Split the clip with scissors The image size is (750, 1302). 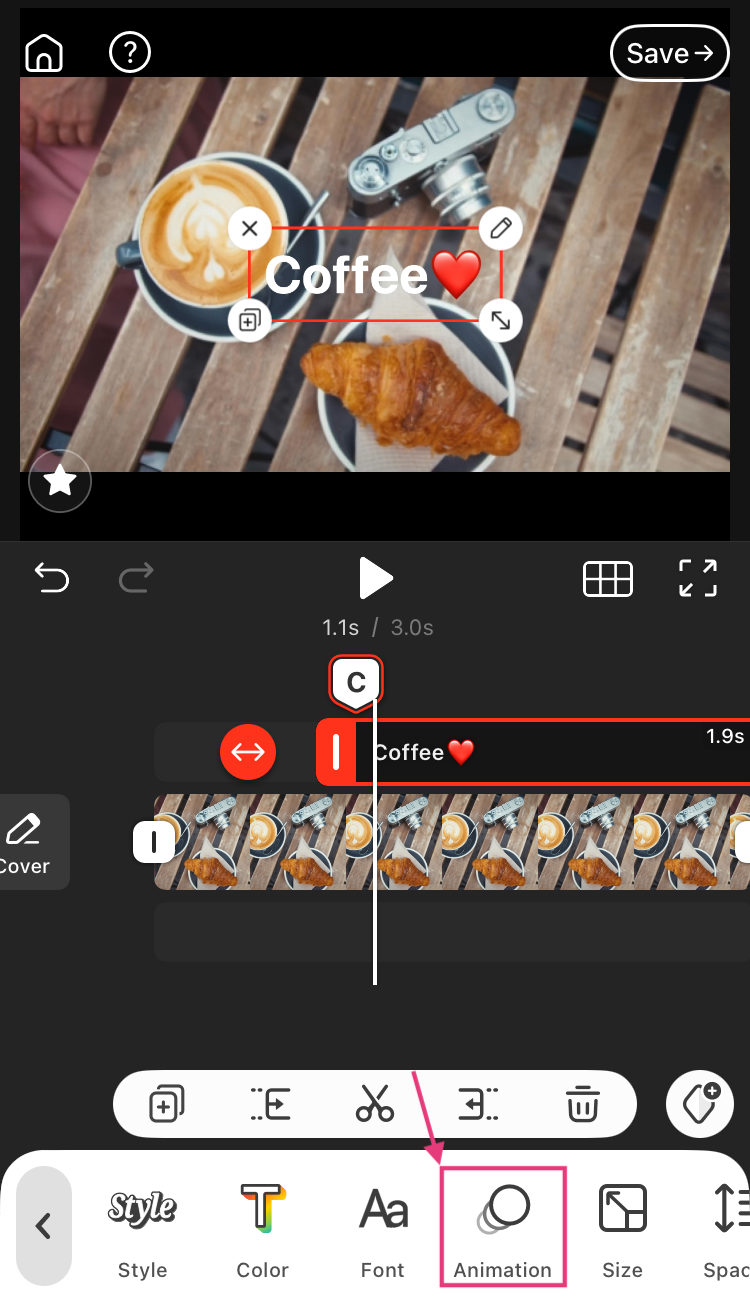click(x=375, y=1105)
